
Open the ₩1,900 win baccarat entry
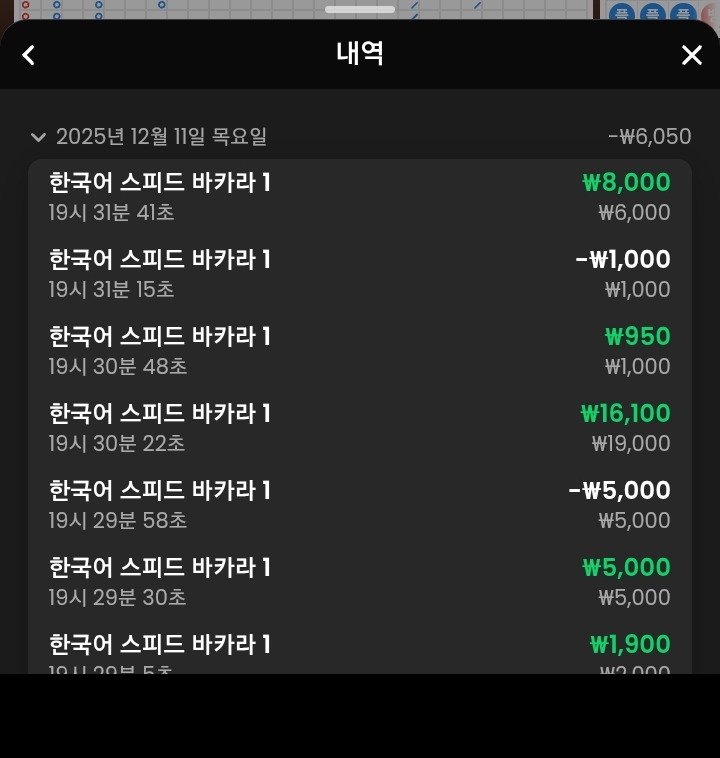[360, 651]
